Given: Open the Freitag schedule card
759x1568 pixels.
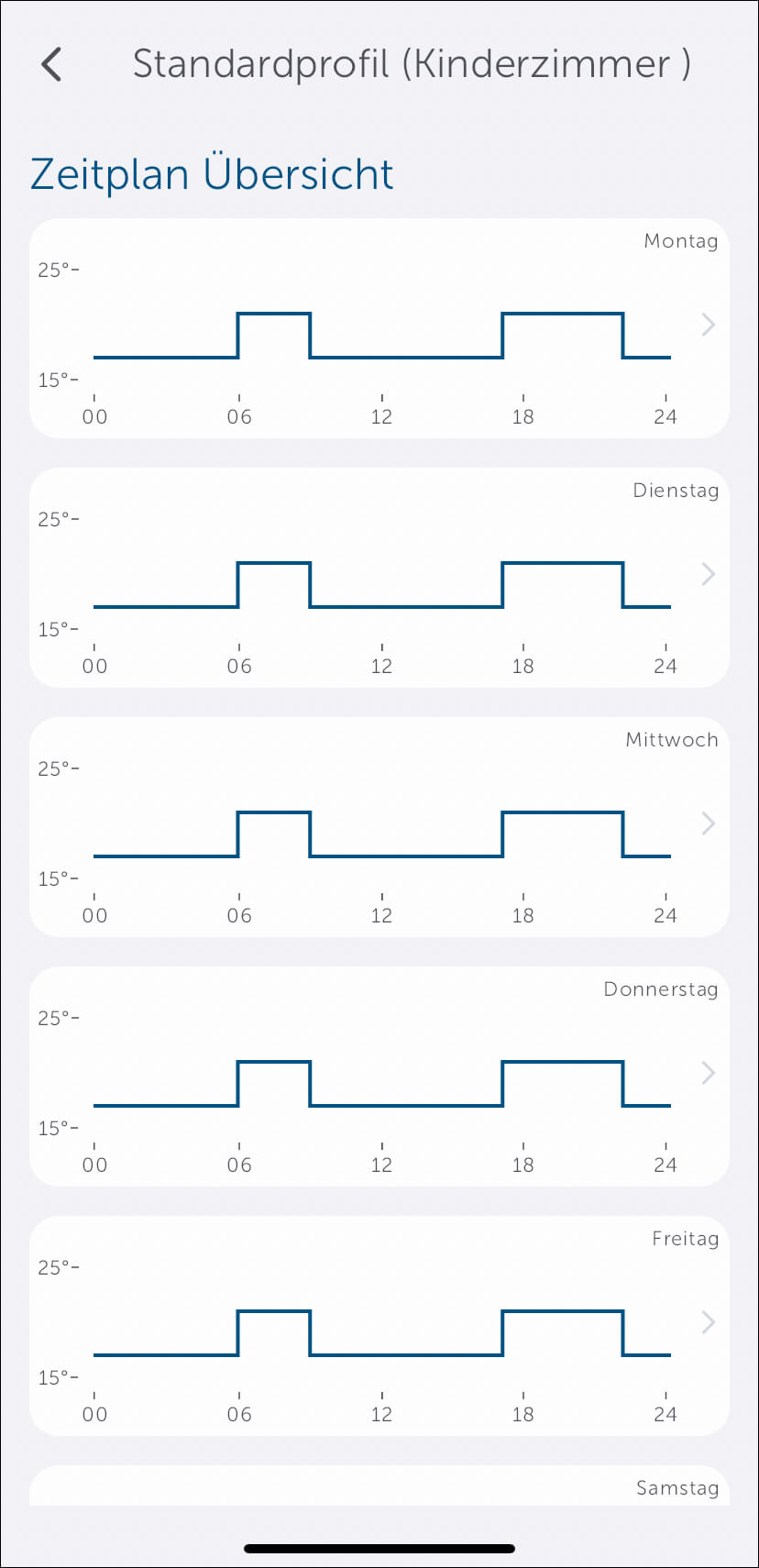Looking at the screenshot, I should click(379, 1326).
